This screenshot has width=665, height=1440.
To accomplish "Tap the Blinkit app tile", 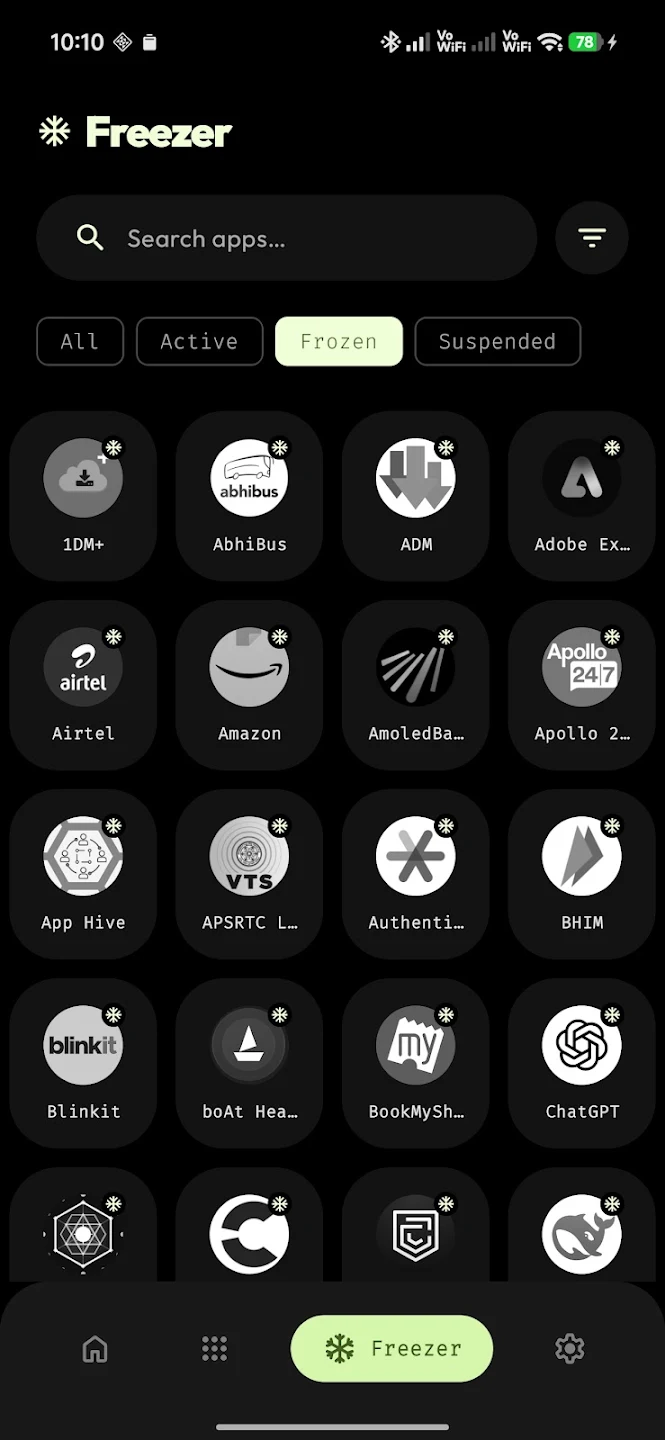I will tap(83, 1063).
